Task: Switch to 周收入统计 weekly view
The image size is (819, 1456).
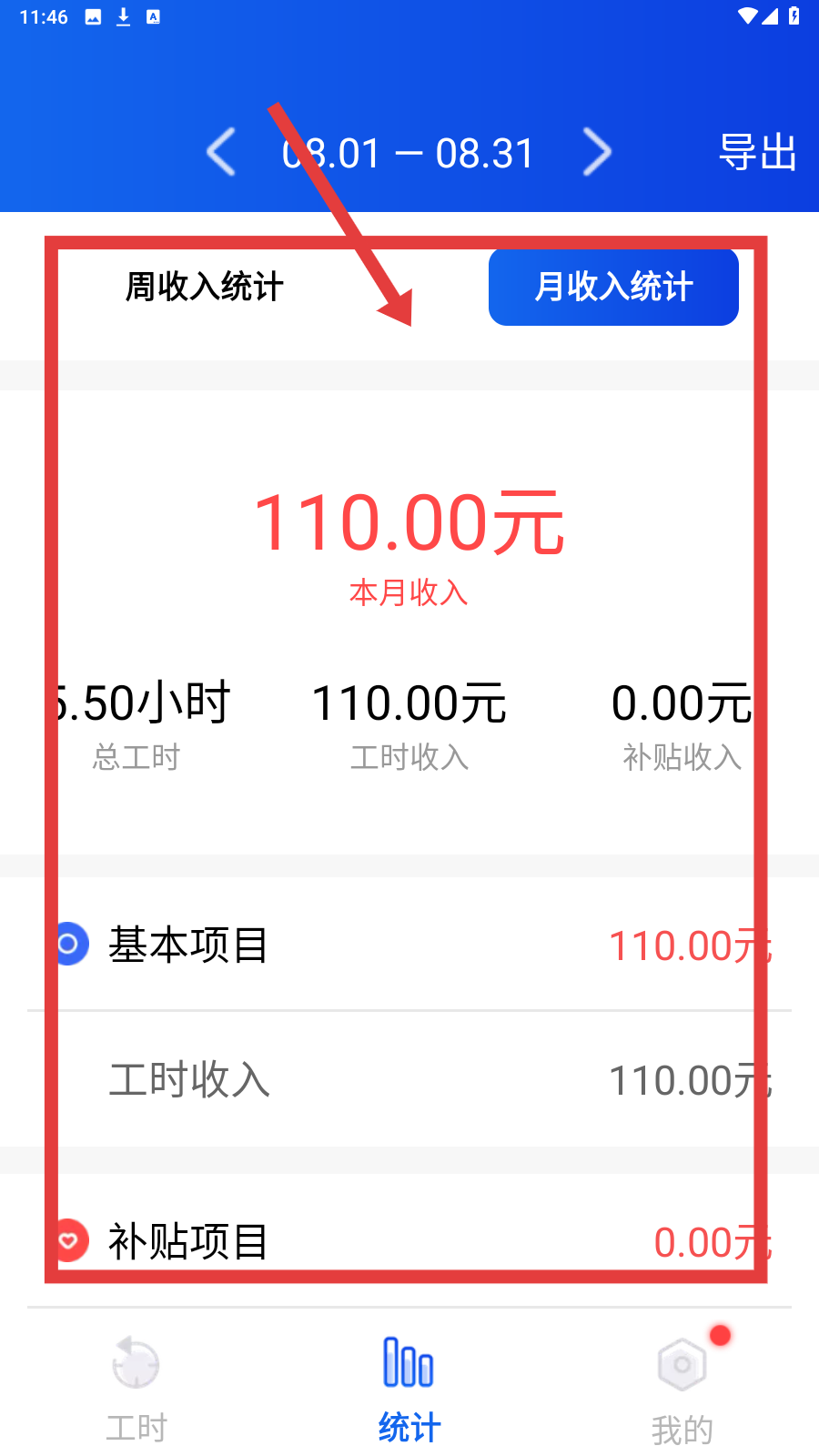Action: pos(205,287)
